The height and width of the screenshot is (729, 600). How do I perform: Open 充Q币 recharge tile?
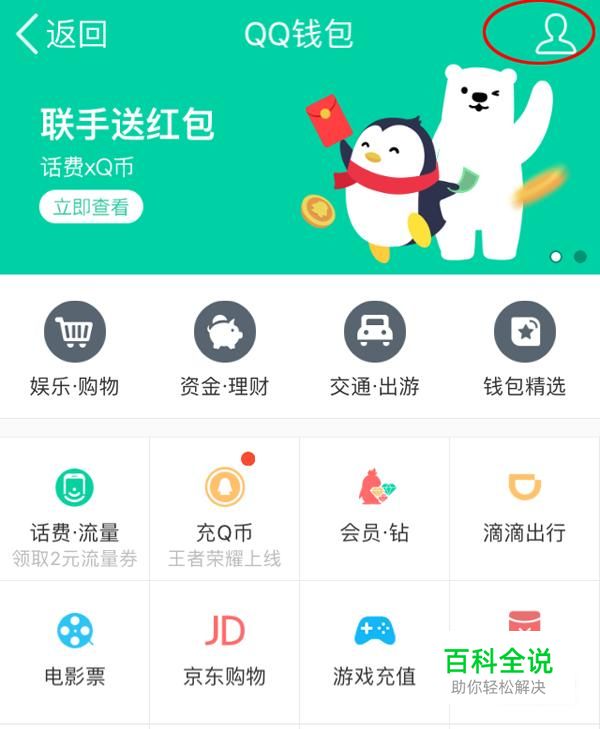click(x=225, y=510)
